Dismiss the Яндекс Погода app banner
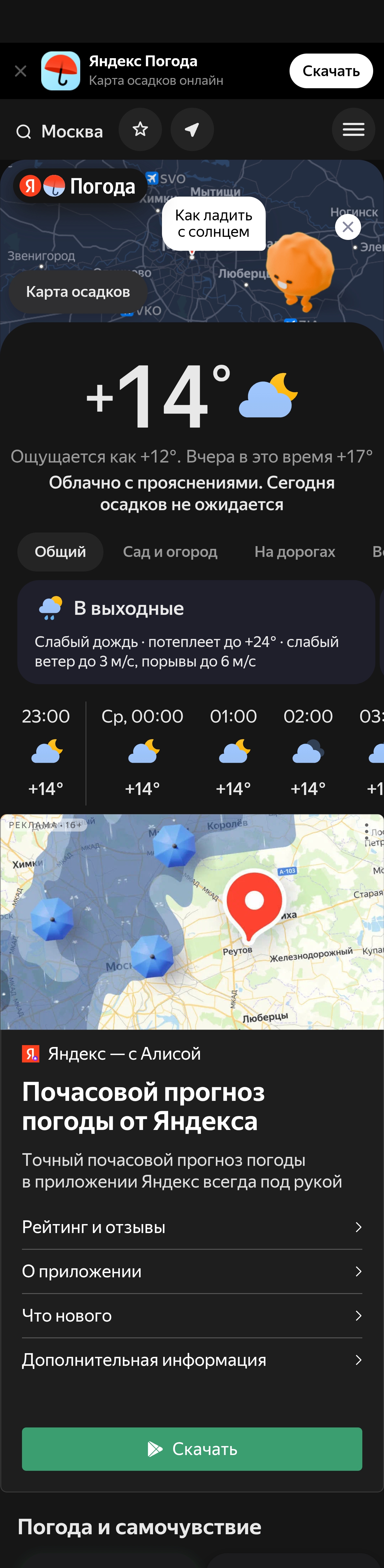384x1568 pixels. point(21,71)
